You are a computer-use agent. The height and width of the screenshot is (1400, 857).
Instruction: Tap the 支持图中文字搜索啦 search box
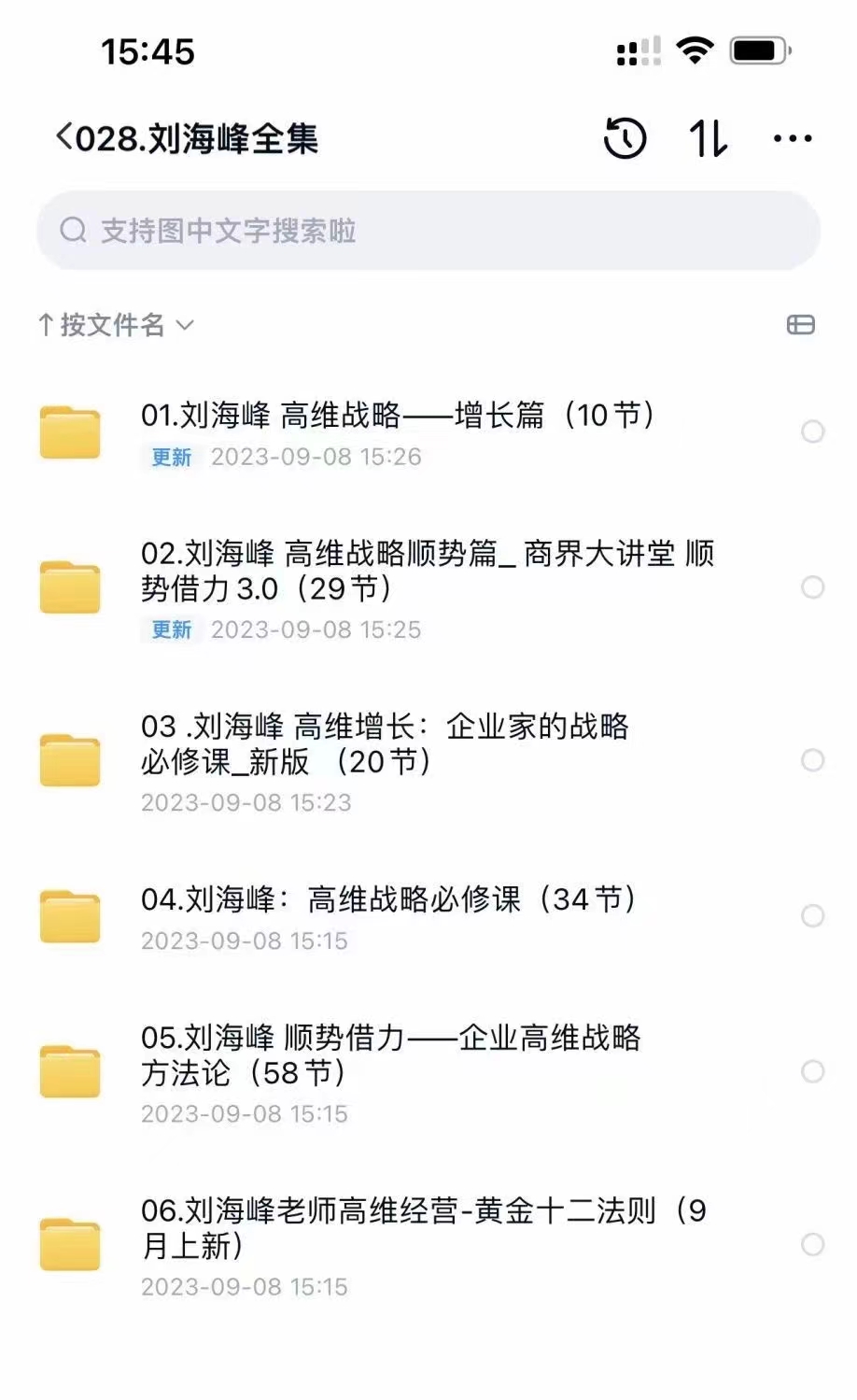click(428, 231)
